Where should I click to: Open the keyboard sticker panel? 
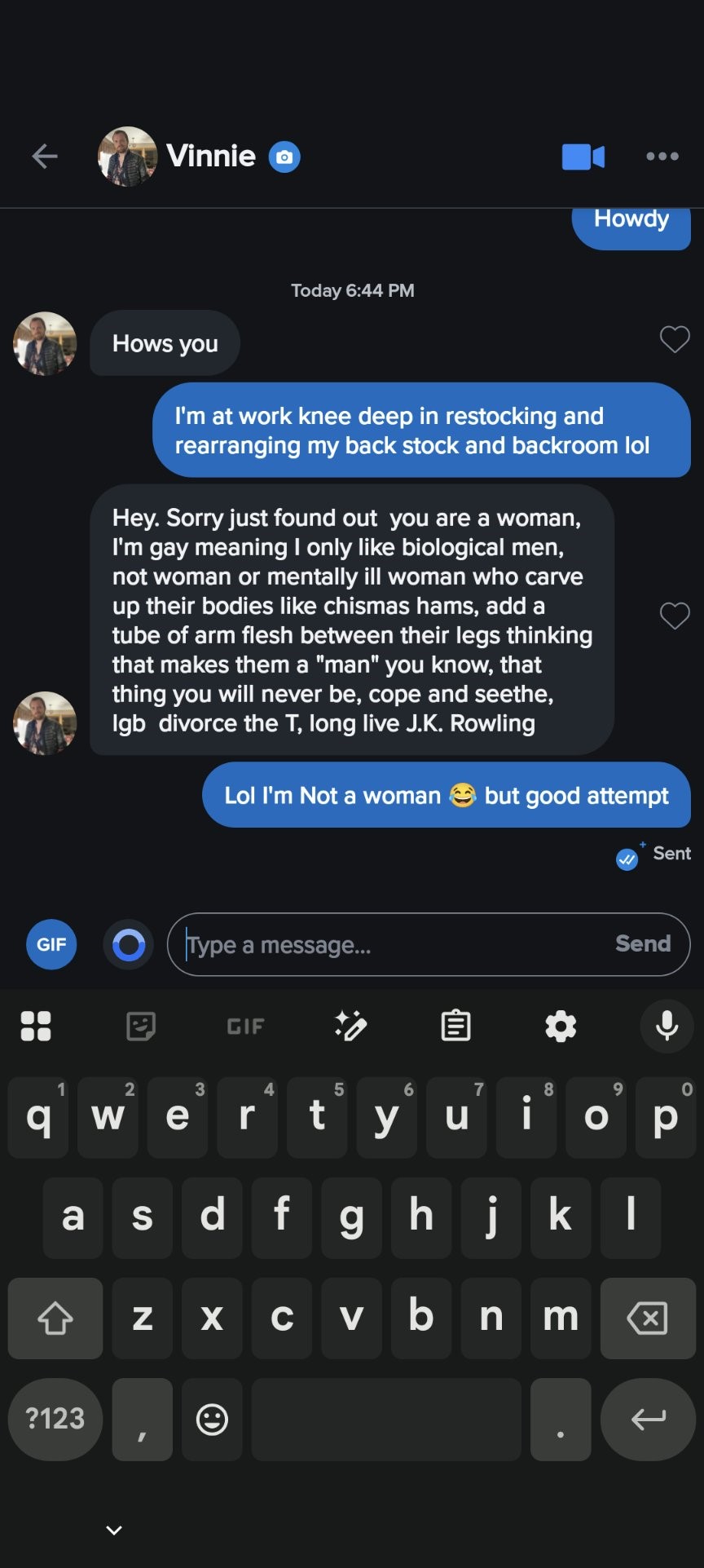point(141,1026)
